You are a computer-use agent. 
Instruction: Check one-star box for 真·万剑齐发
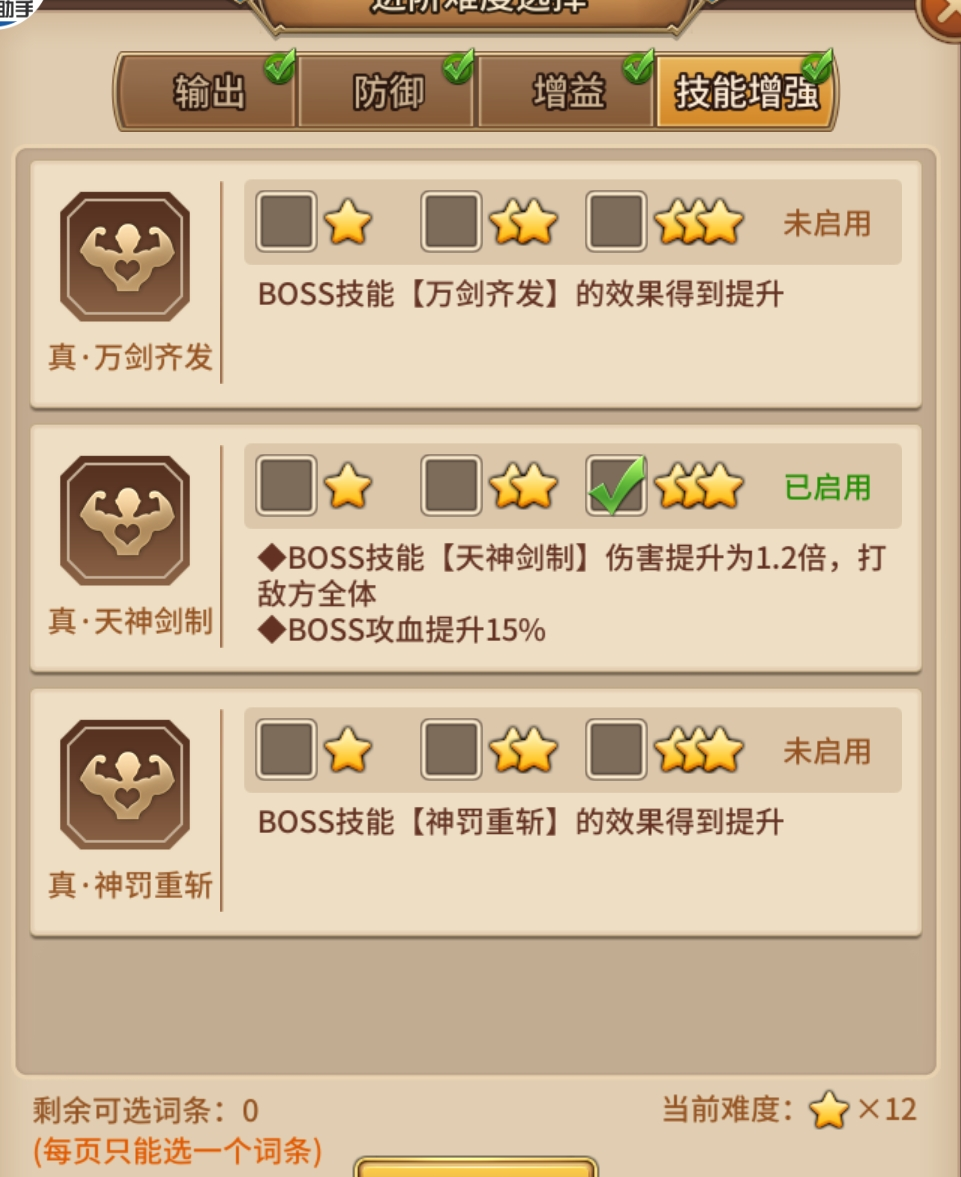point(286,222)
